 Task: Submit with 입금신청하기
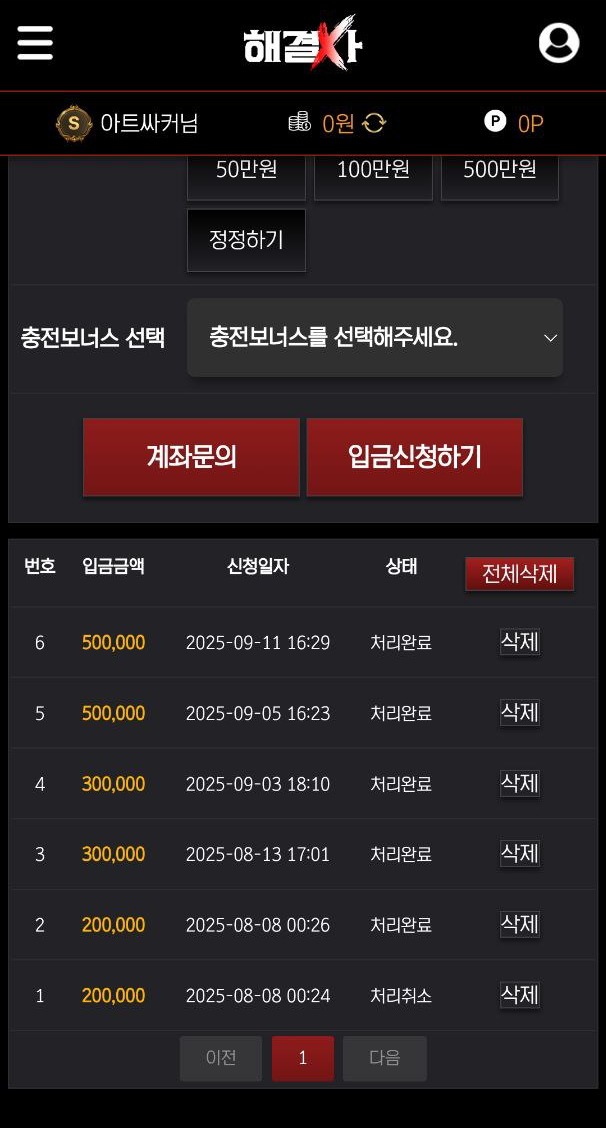(414, 457)
